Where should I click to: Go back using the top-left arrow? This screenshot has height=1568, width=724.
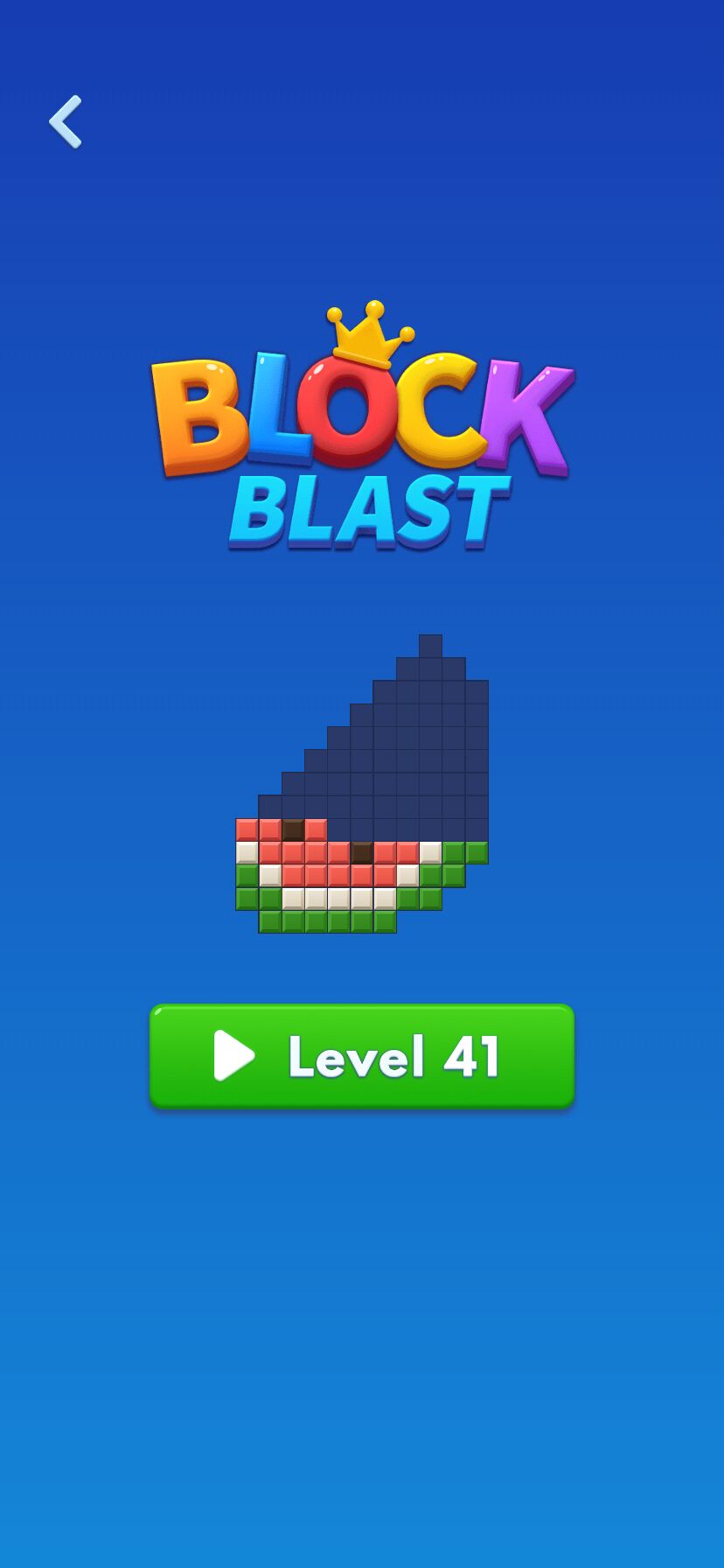point(66,122)
